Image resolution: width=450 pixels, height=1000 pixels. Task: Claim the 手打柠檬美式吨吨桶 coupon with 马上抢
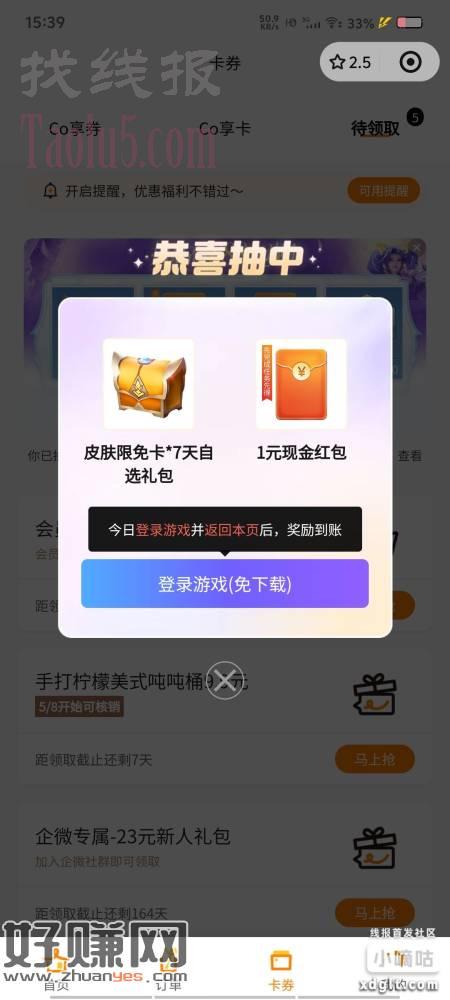click(x=375, y=759)
